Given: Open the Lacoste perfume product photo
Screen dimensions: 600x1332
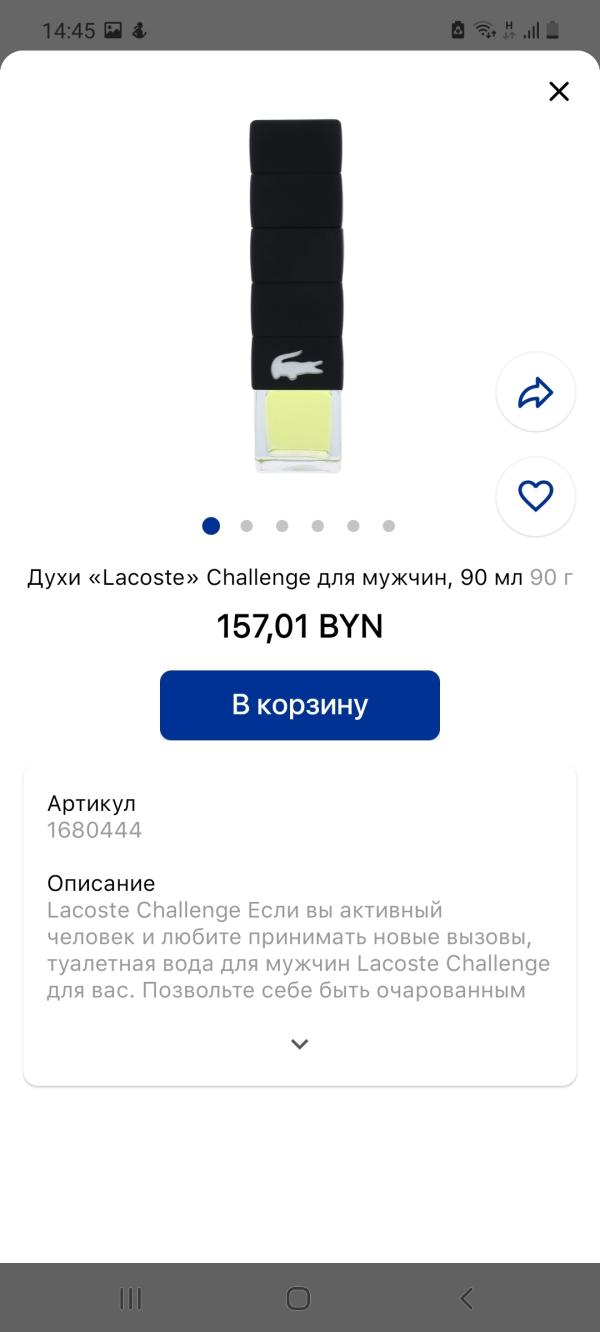Looking at the screenshot, I should pos(297,296).
